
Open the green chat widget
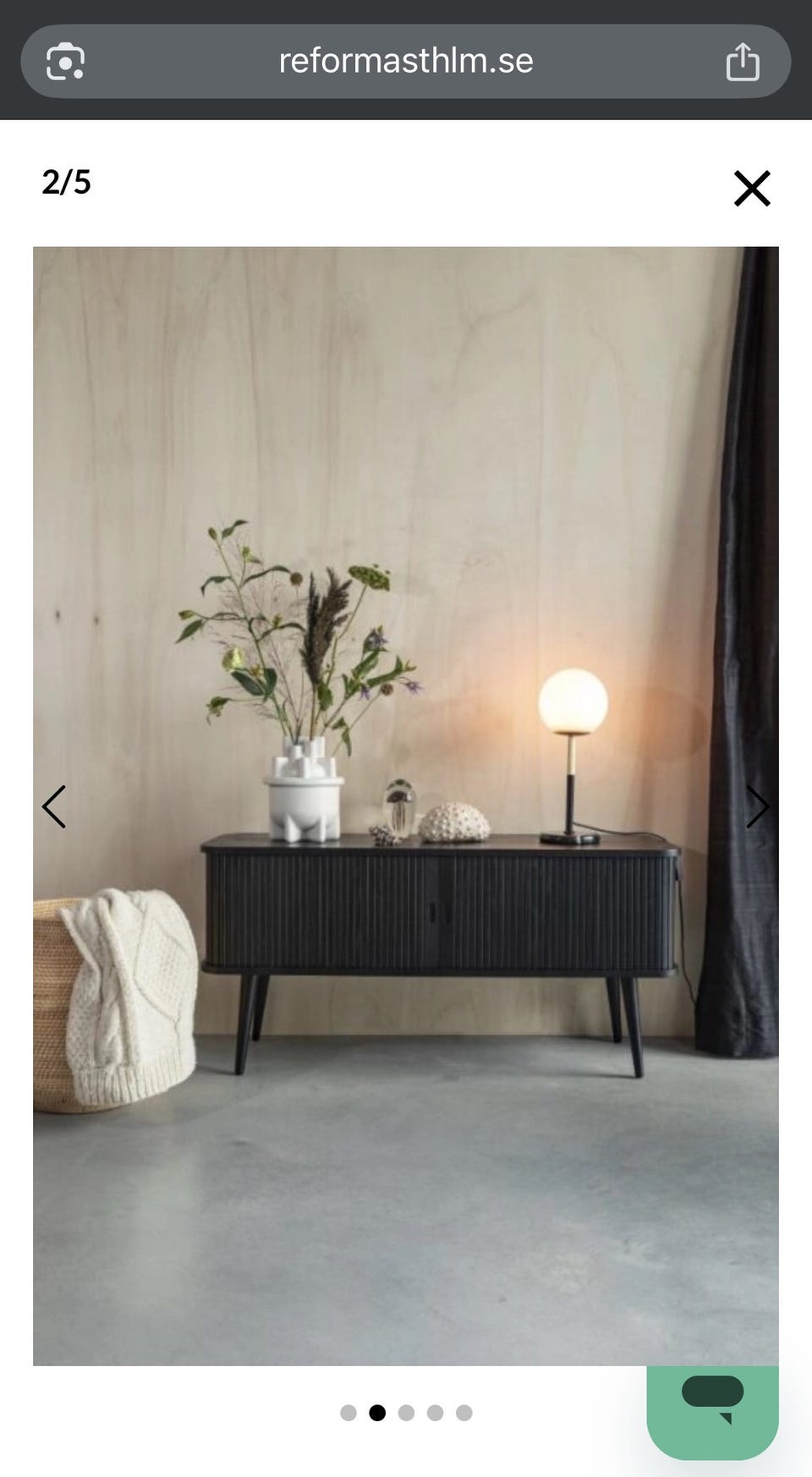click(712, 1412)
